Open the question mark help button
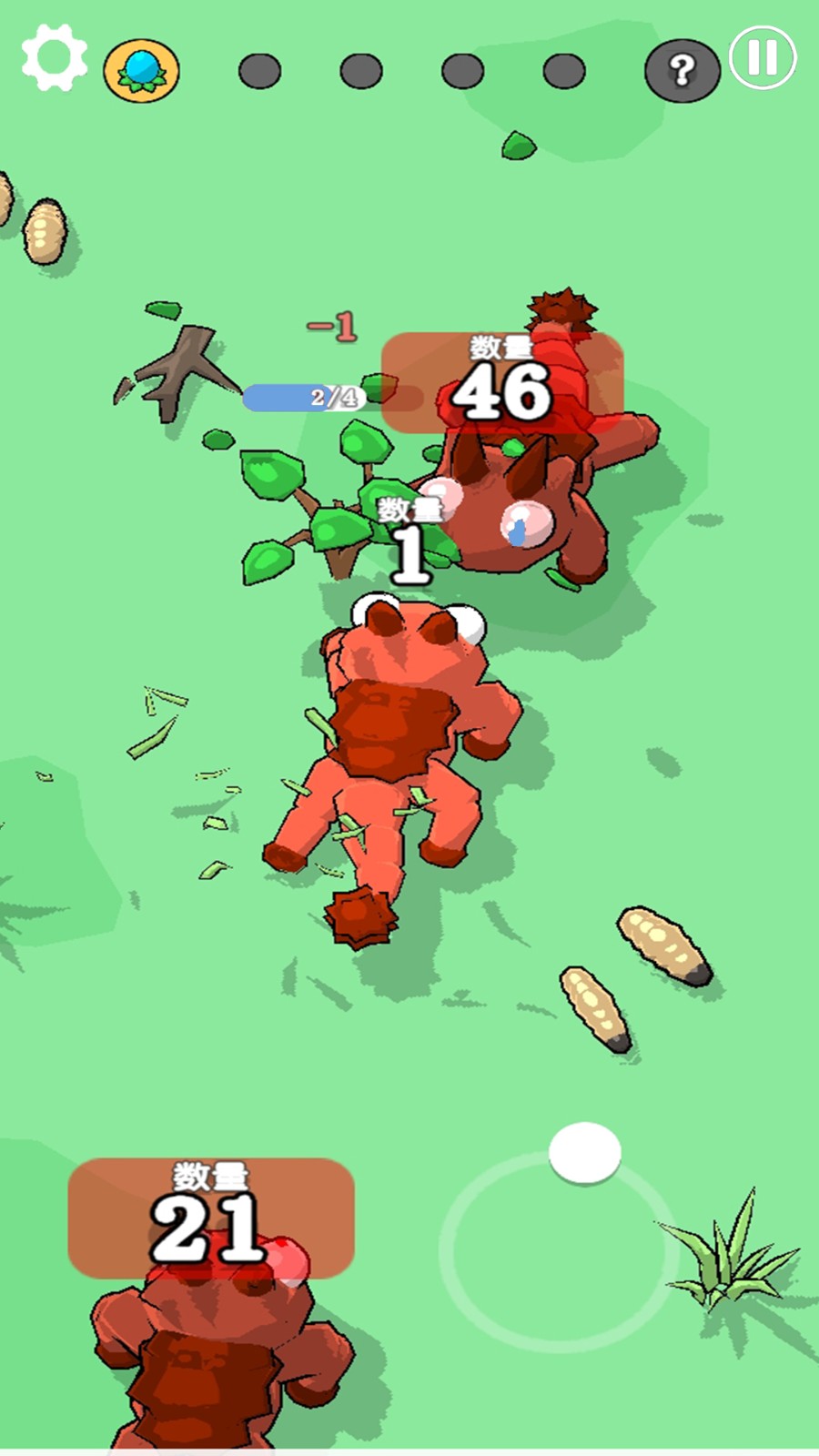 click(x=682, y=70)
